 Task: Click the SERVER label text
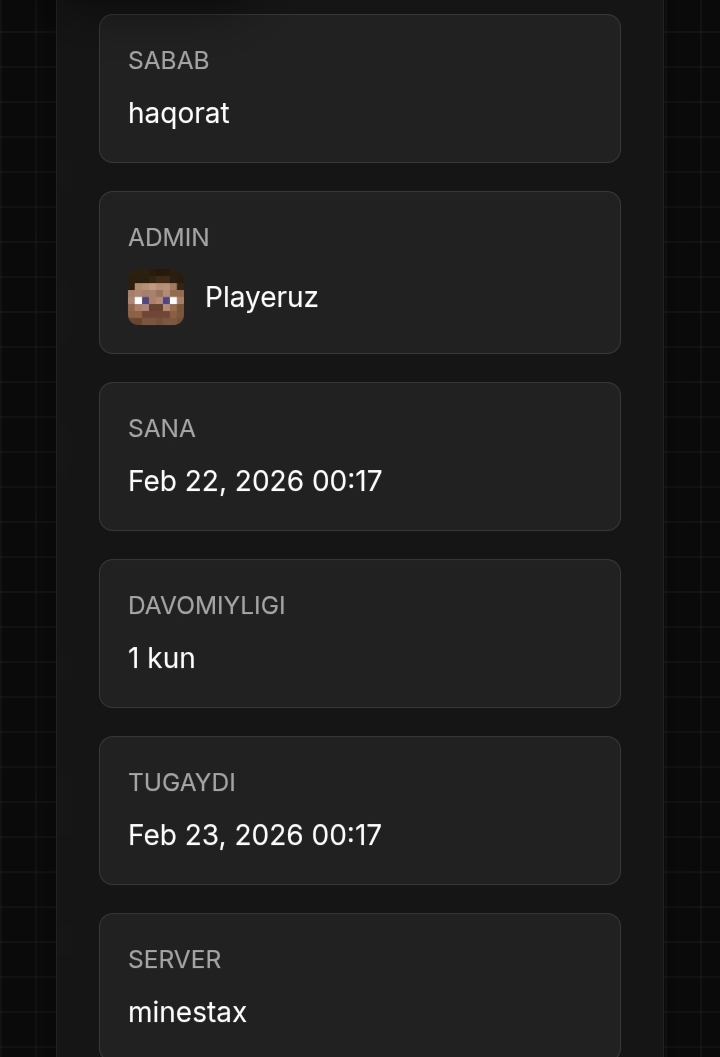175,959
